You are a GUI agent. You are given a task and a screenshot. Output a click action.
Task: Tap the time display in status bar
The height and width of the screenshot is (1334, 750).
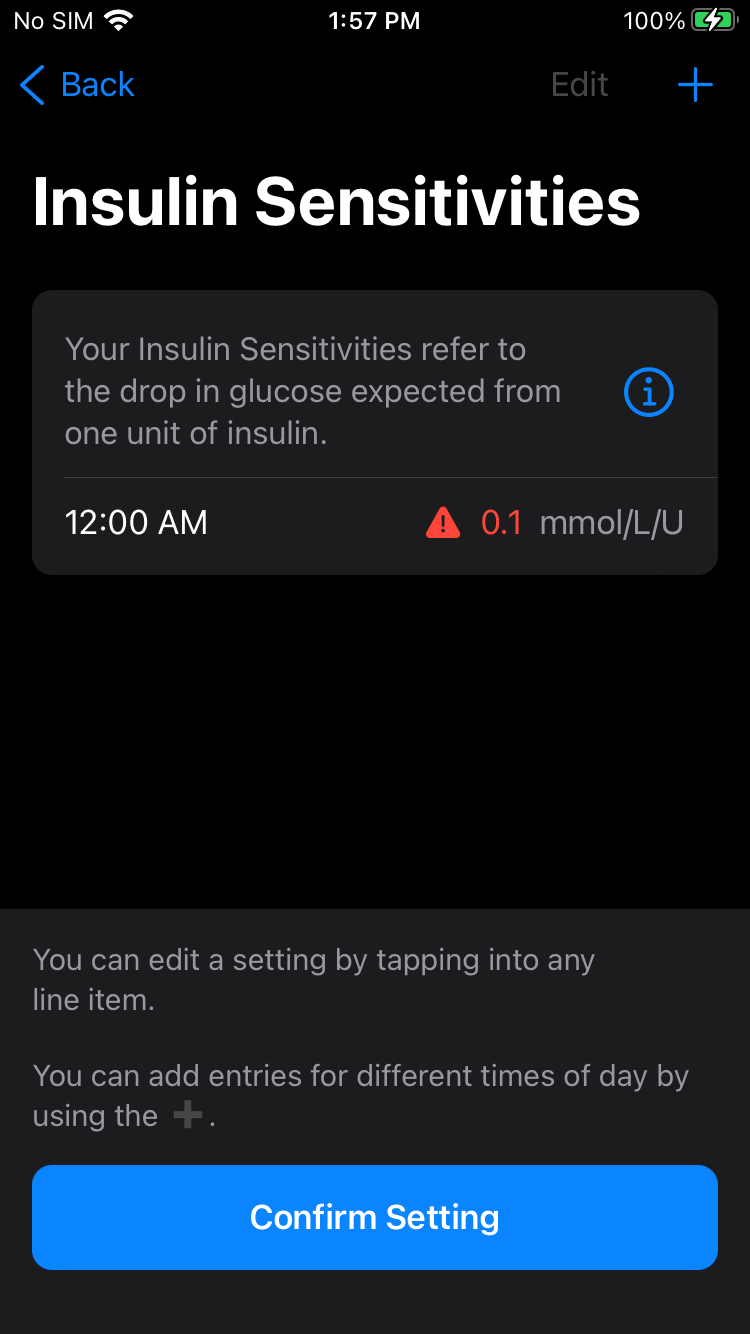tap(374, 20)
